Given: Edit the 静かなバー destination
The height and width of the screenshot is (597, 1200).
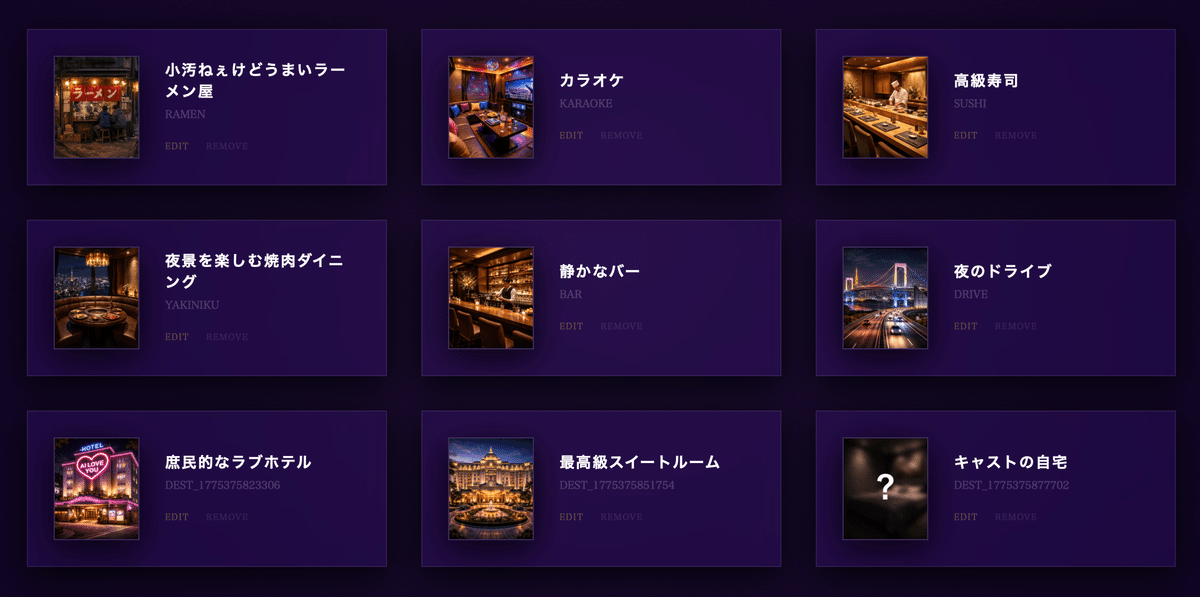Looking at the screenshot, I should (x=571, y=326).
